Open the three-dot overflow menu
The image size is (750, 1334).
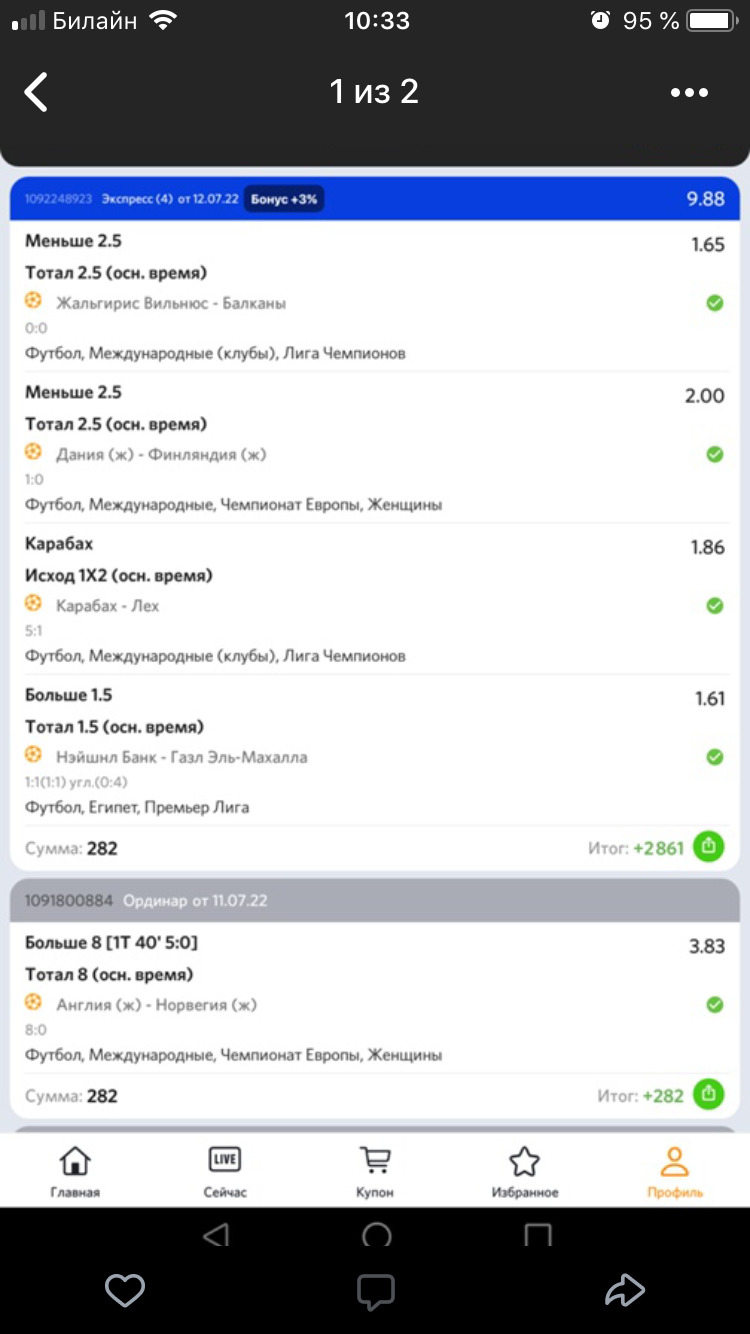coord(689,93)
